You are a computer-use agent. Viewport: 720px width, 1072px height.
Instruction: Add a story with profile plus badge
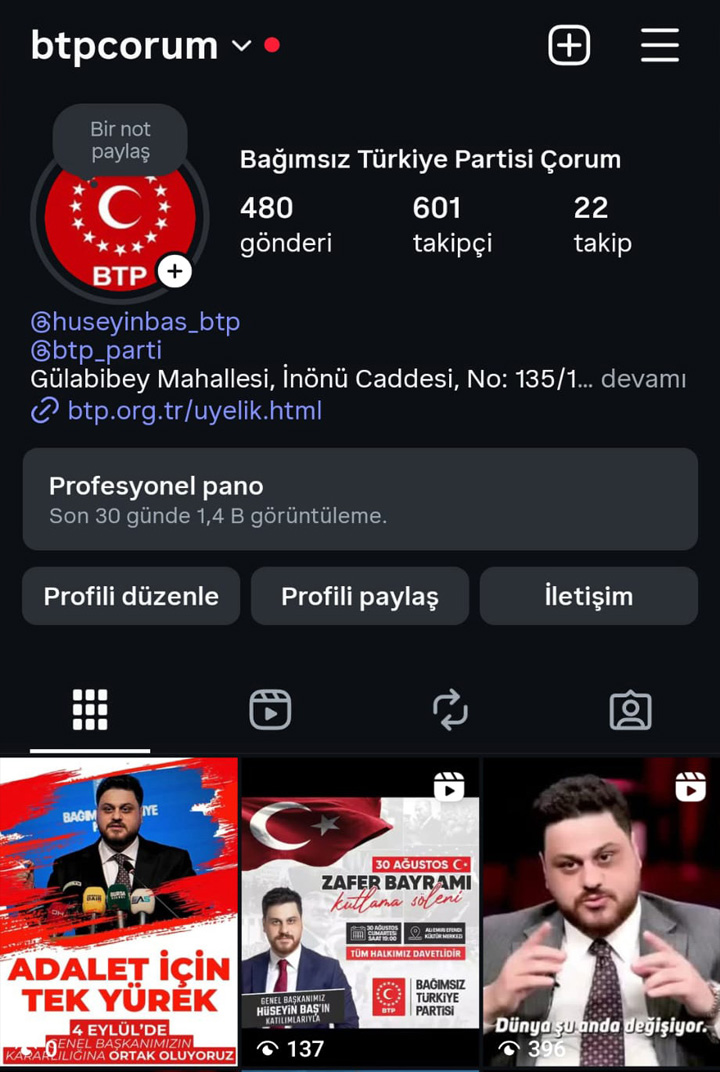174,271
